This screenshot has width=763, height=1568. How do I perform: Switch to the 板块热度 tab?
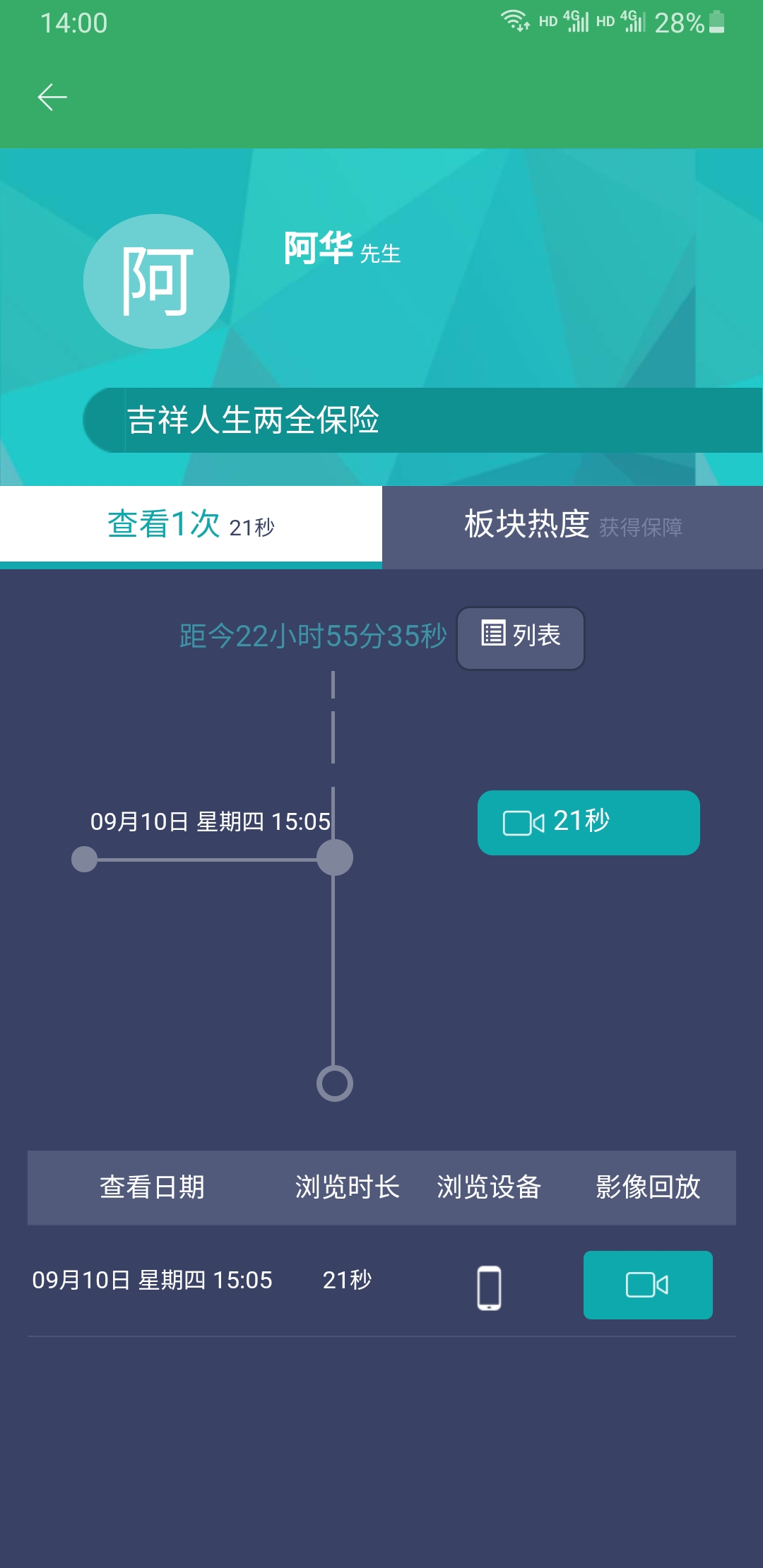(x=572, y=525)
